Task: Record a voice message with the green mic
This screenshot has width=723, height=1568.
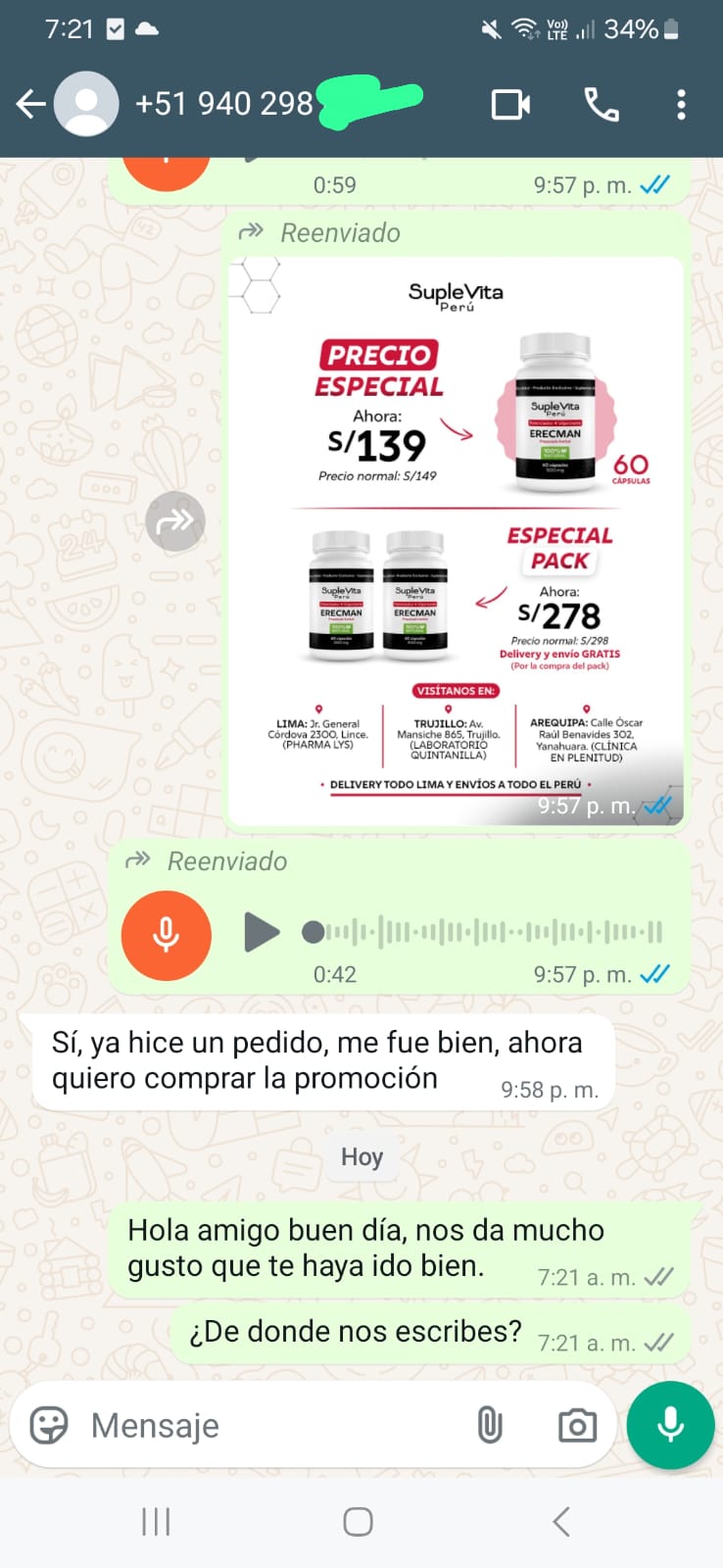Action: click(x=671, y=1425)
